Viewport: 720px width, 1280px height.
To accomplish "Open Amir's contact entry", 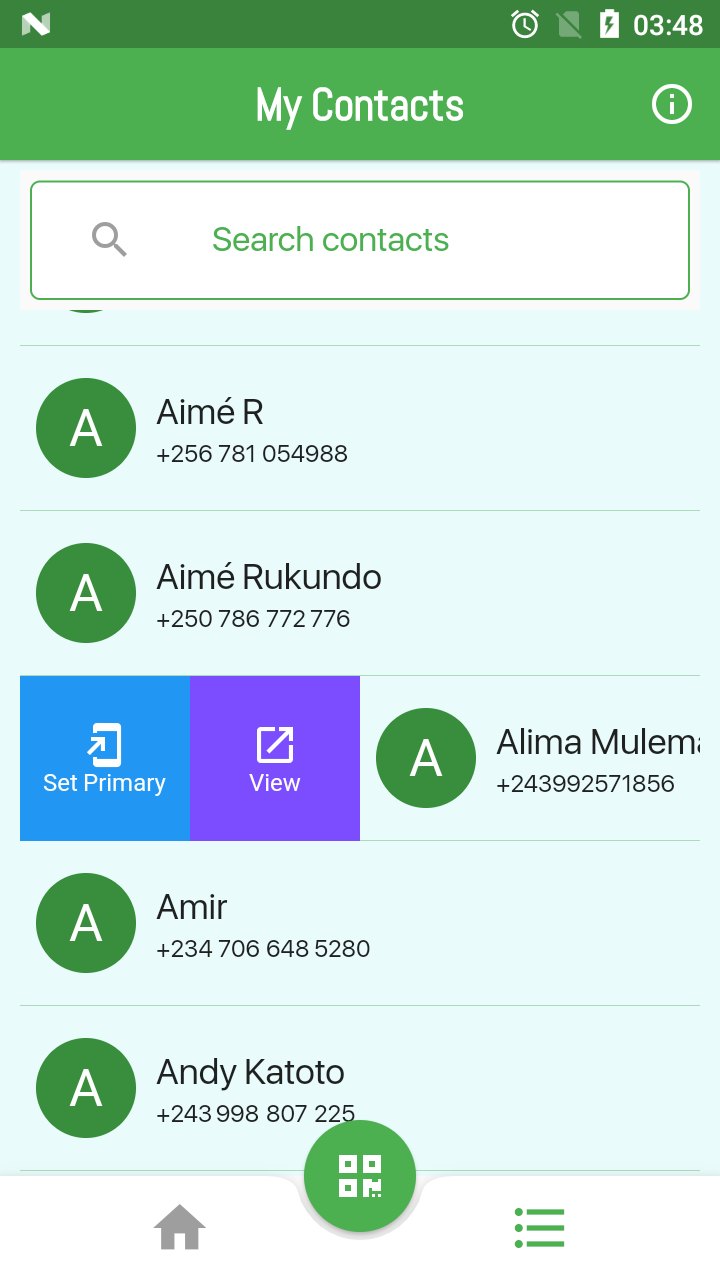I will click(360, 923).
